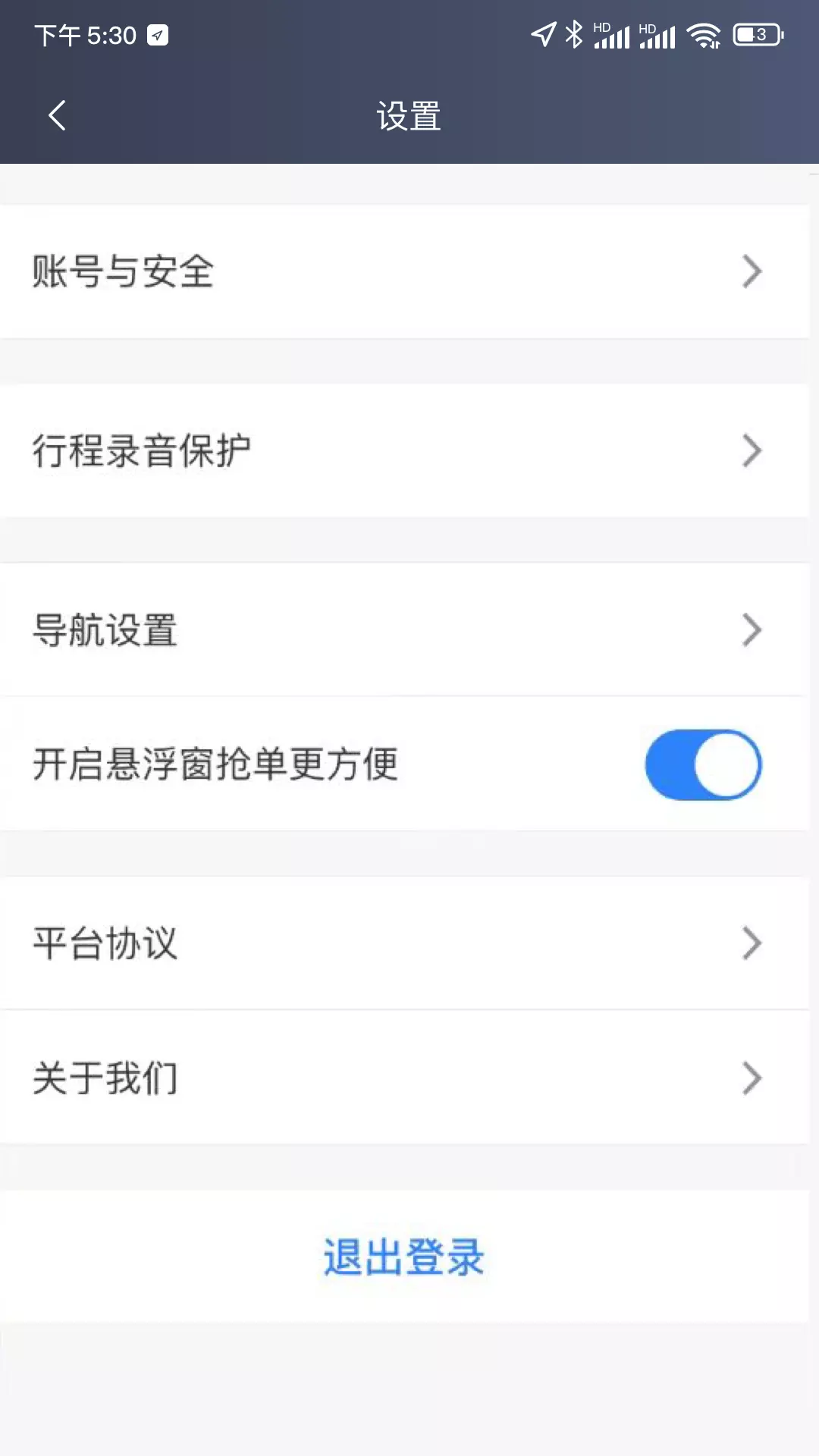
Task: Open 行程录音保护 row
Action: [x=404, y=450]
